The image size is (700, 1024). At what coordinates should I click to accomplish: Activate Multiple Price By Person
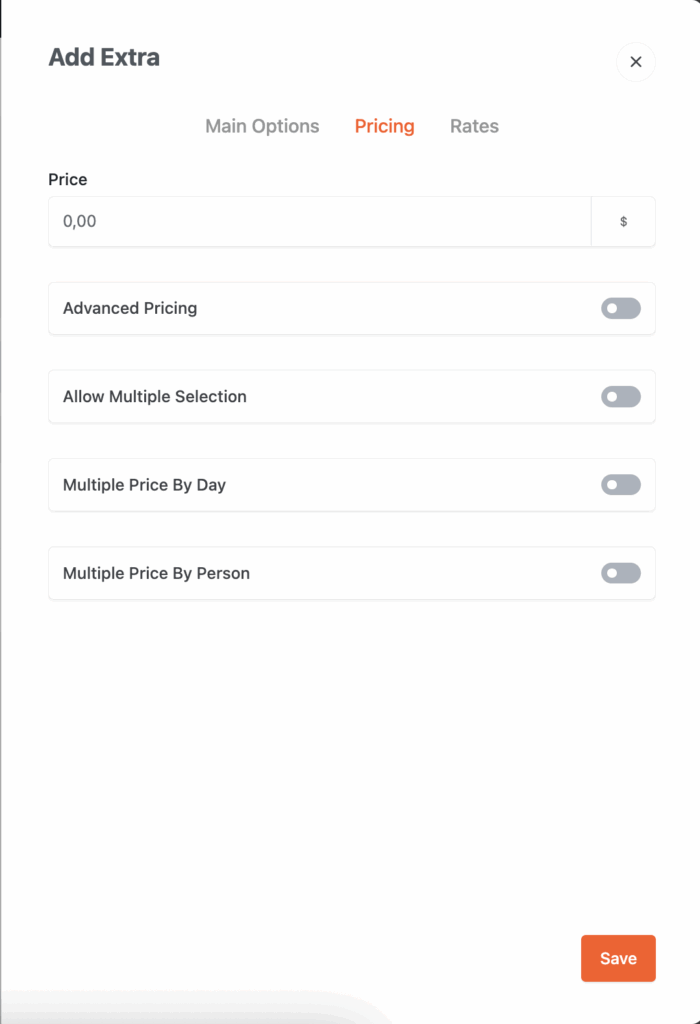point(620,573)
